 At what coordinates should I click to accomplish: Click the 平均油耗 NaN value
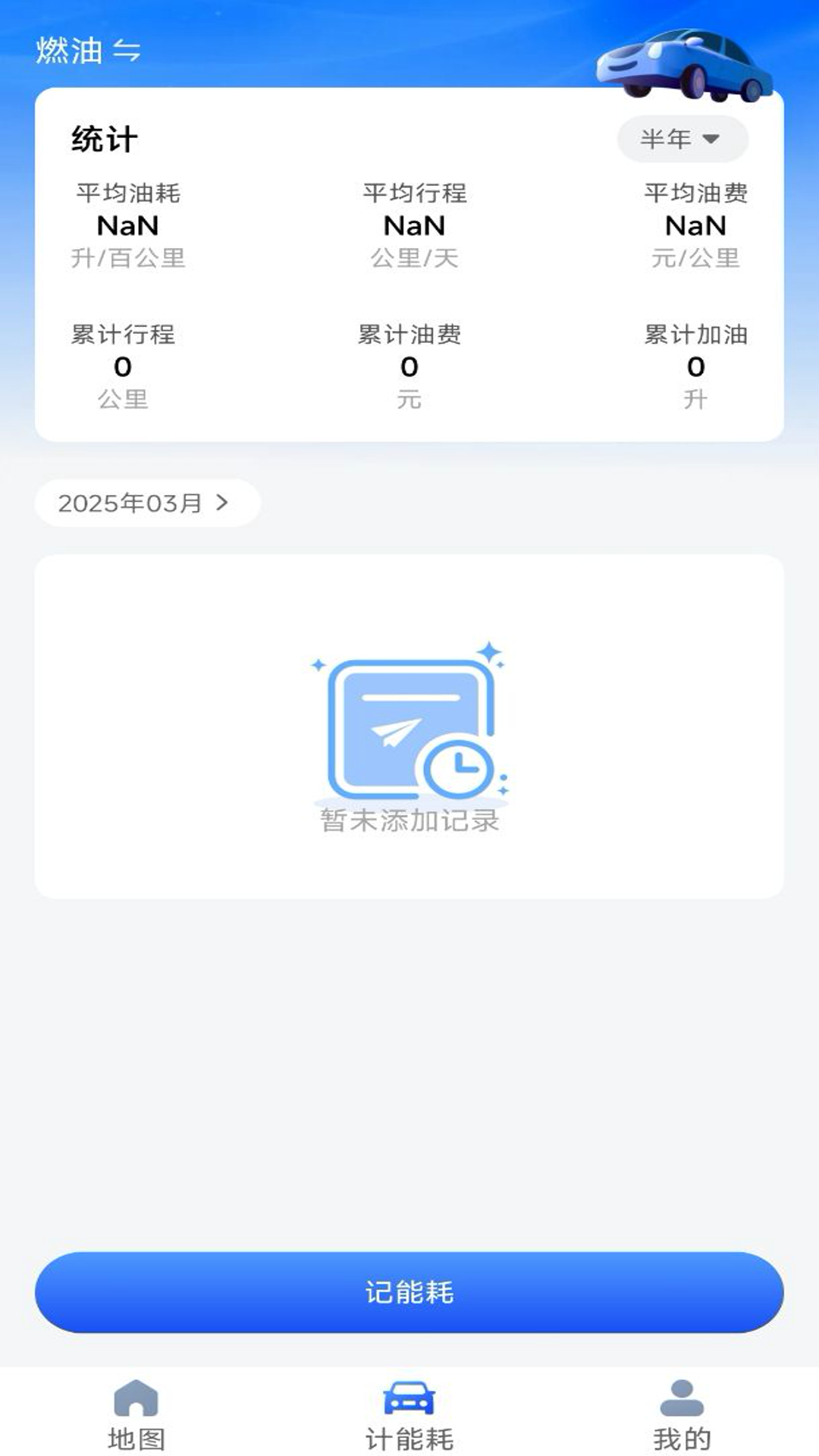(x=130, y=225)
